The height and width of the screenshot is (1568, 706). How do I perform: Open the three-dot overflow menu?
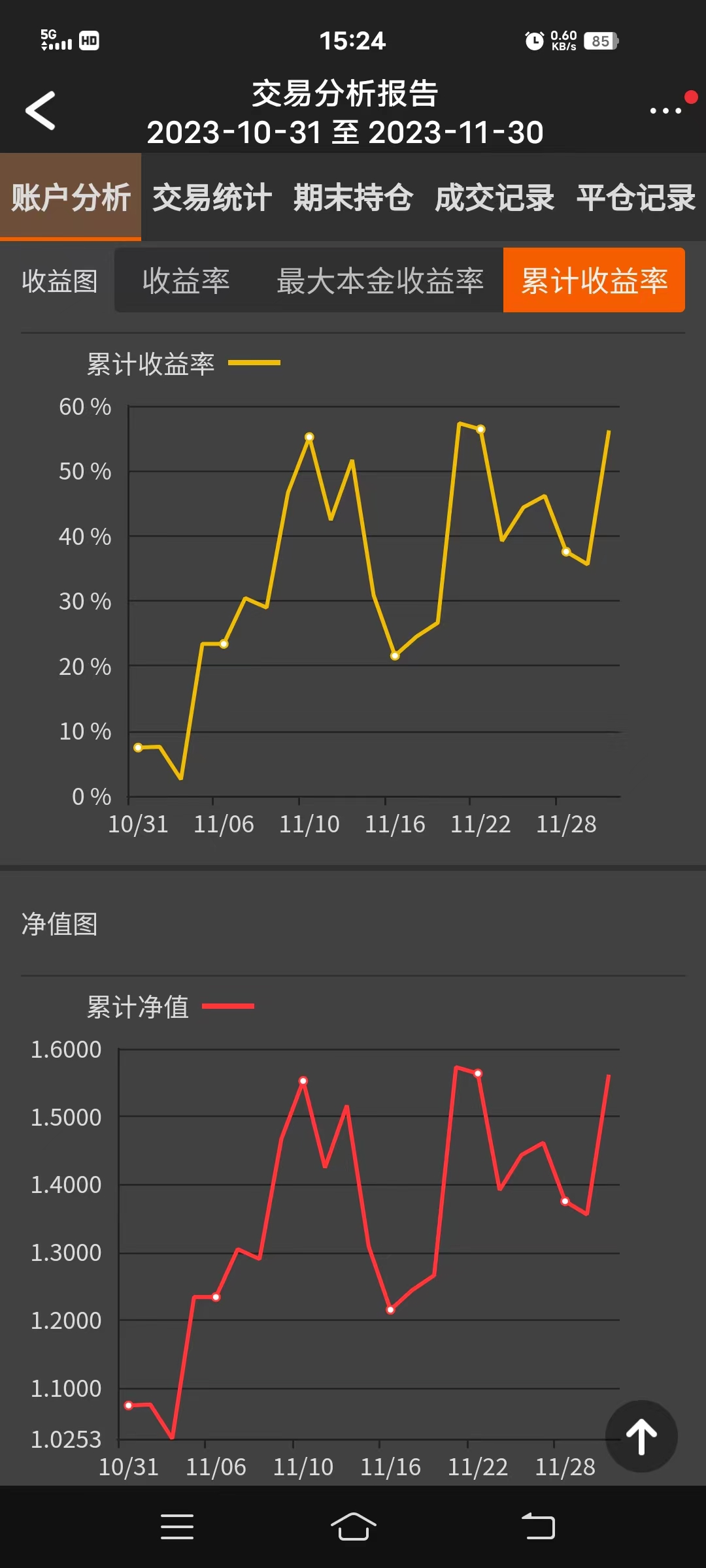665,111
